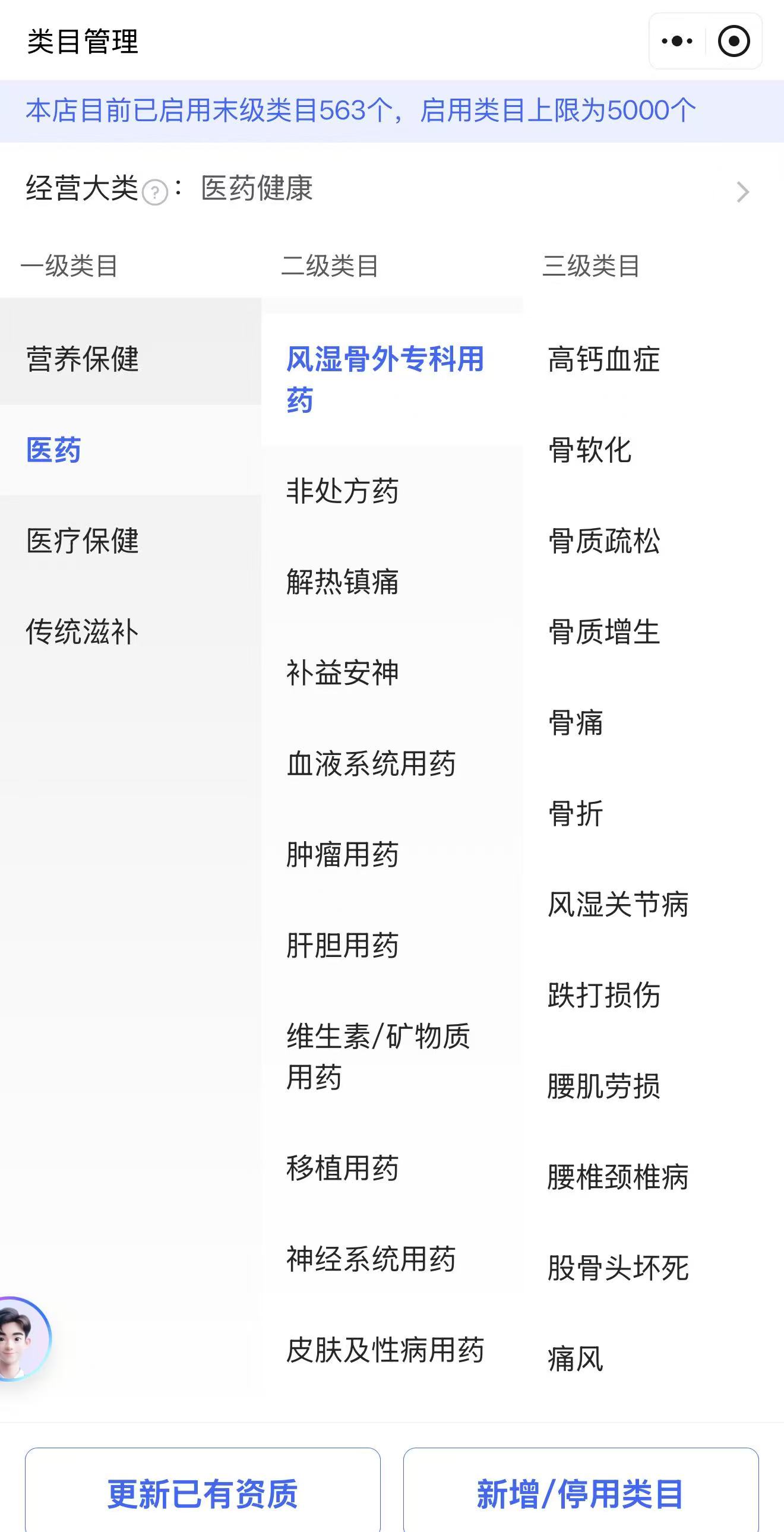Select 风湿关节病 third-level category
This screenshot has height=1532, width=784.
click(618, 905)
